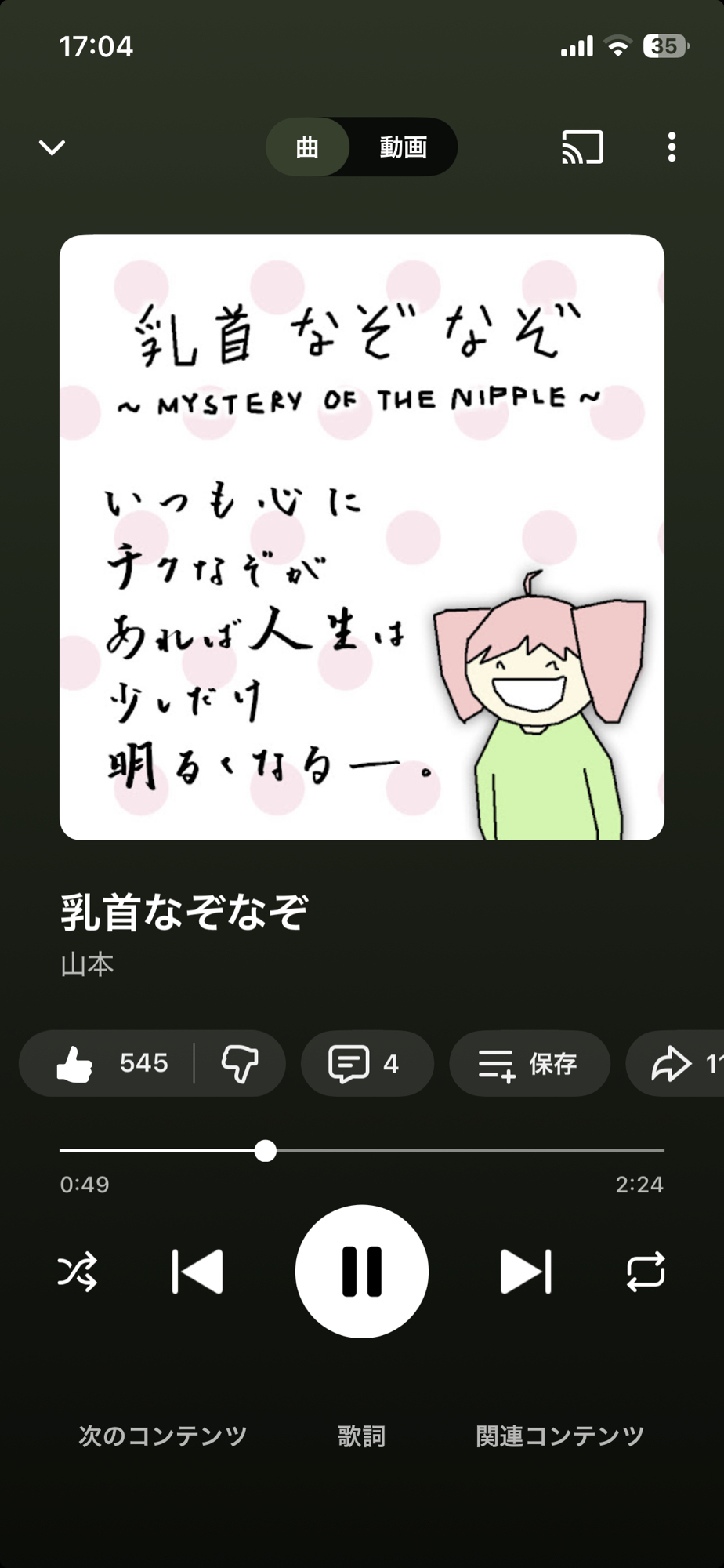This screenshot has height=1568, width=724.
Task: Pause the current song
Action: point(362,1271)
